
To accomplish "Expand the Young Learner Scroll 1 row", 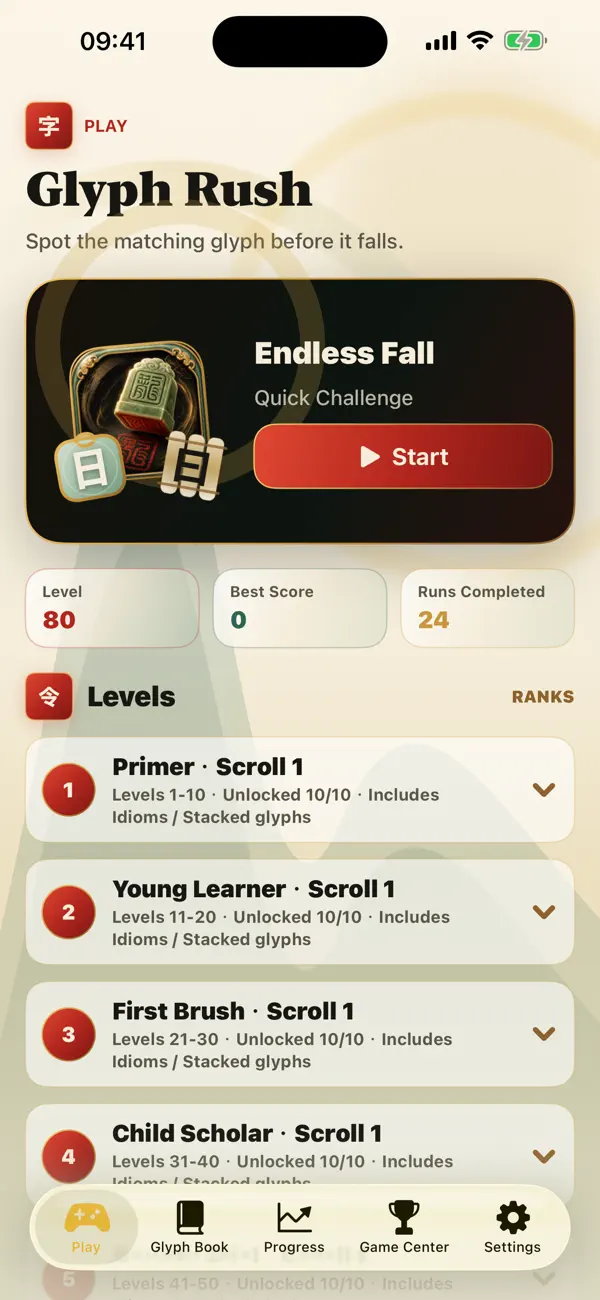I will coord(300,912).
